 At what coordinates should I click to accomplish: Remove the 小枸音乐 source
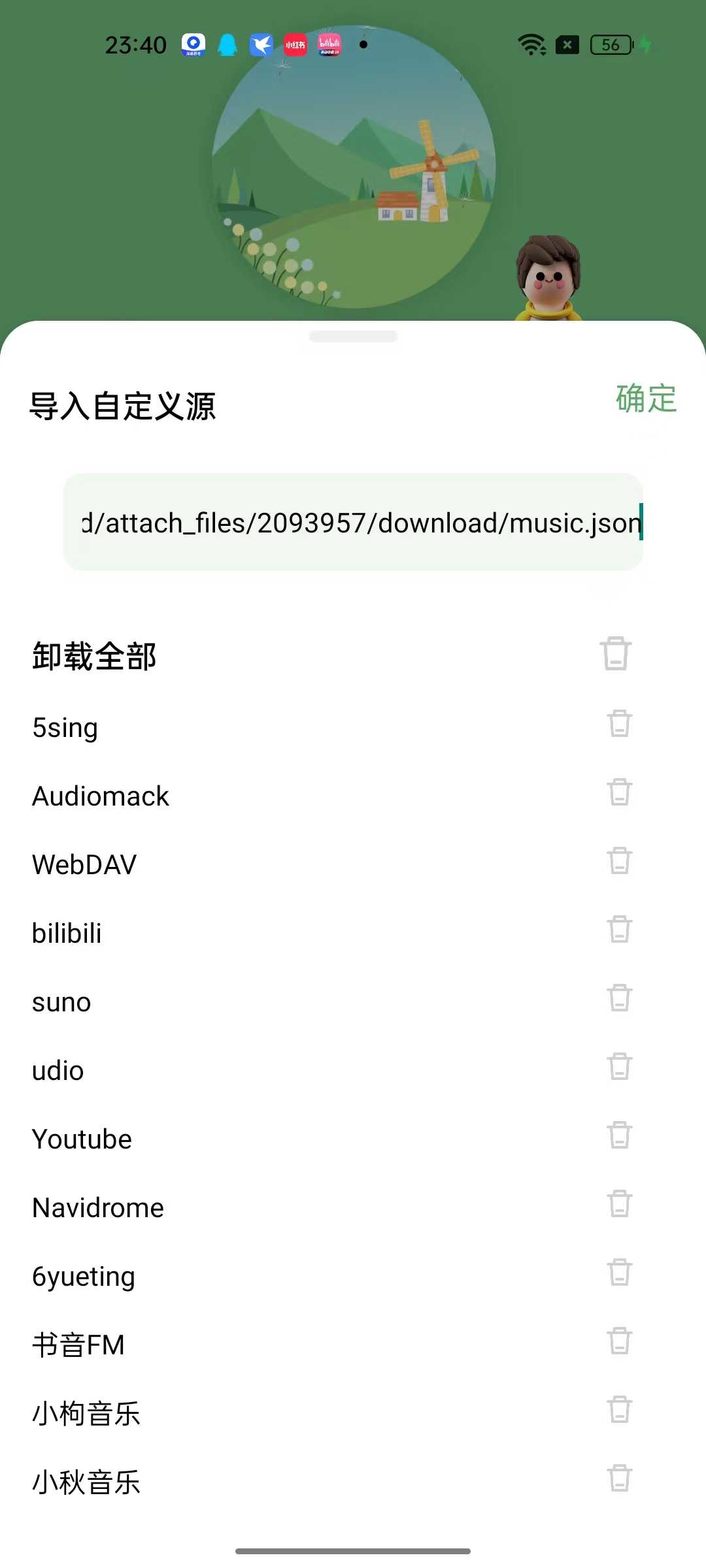(619, 1410)
